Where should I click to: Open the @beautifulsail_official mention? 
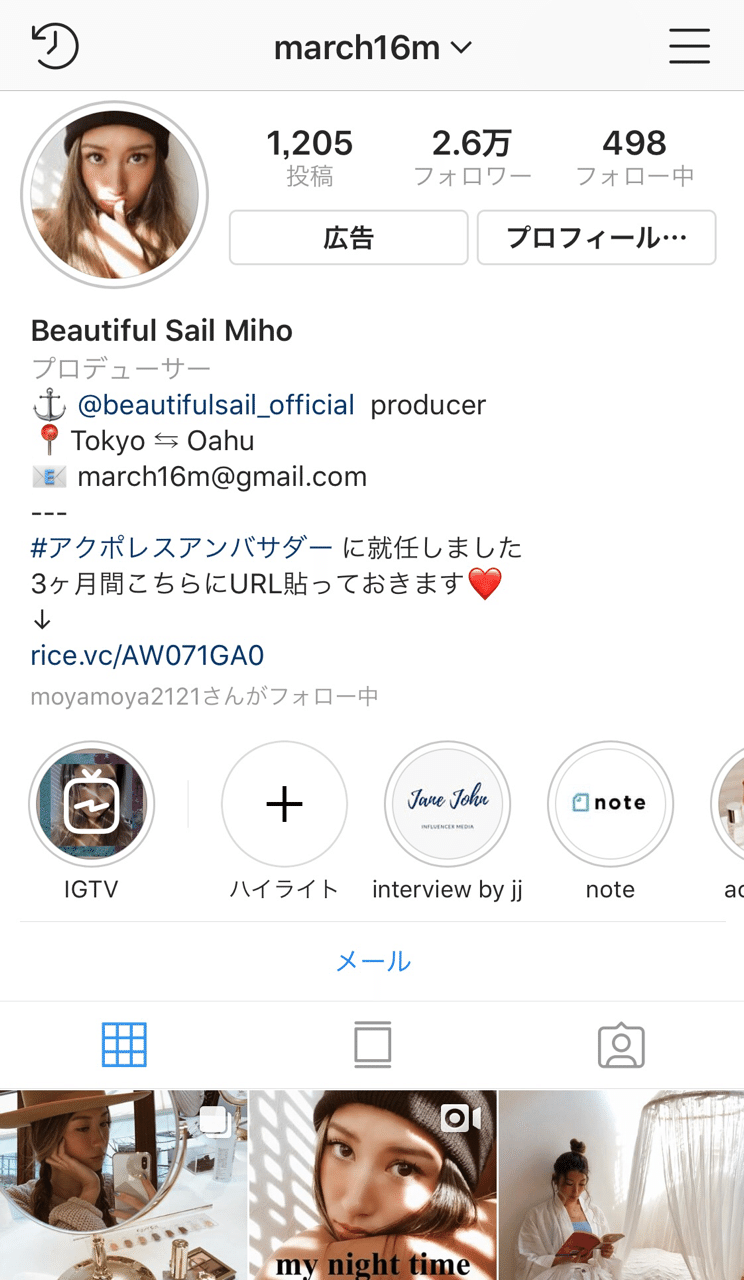click(x=216, y=405)
